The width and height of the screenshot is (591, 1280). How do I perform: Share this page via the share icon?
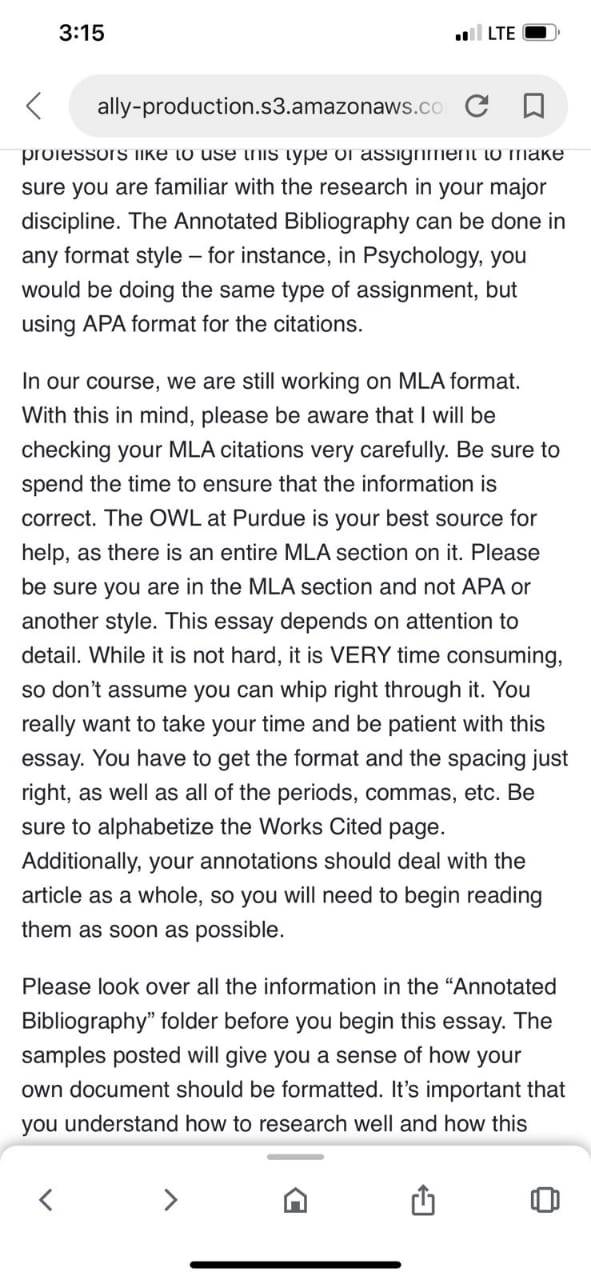[x=421, y=1196]
